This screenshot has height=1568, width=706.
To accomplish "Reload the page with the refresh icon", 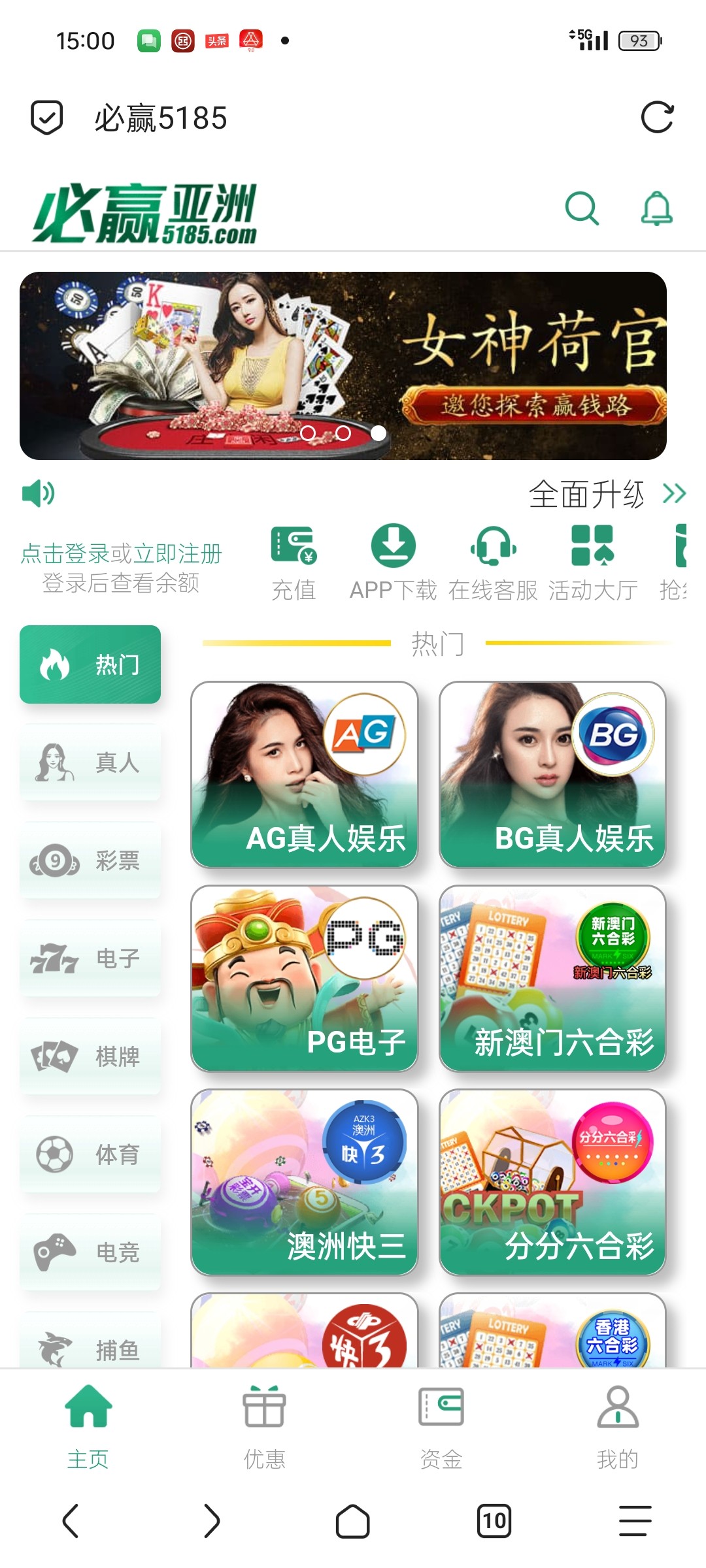I will pyautogui.click(x=657, y=118).
